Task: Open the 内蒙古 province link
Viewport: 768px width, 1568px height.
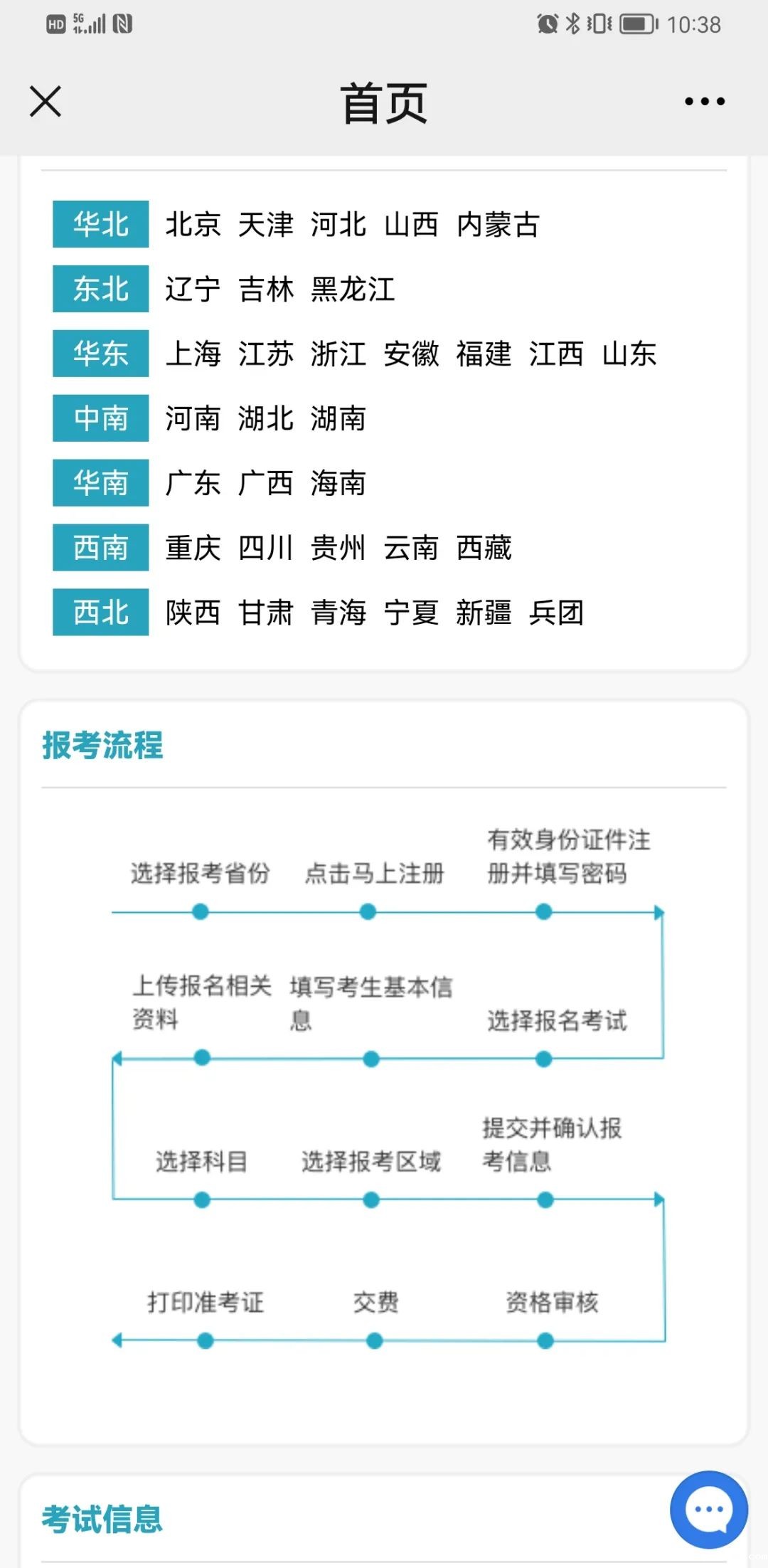Action: click(498, 225)
